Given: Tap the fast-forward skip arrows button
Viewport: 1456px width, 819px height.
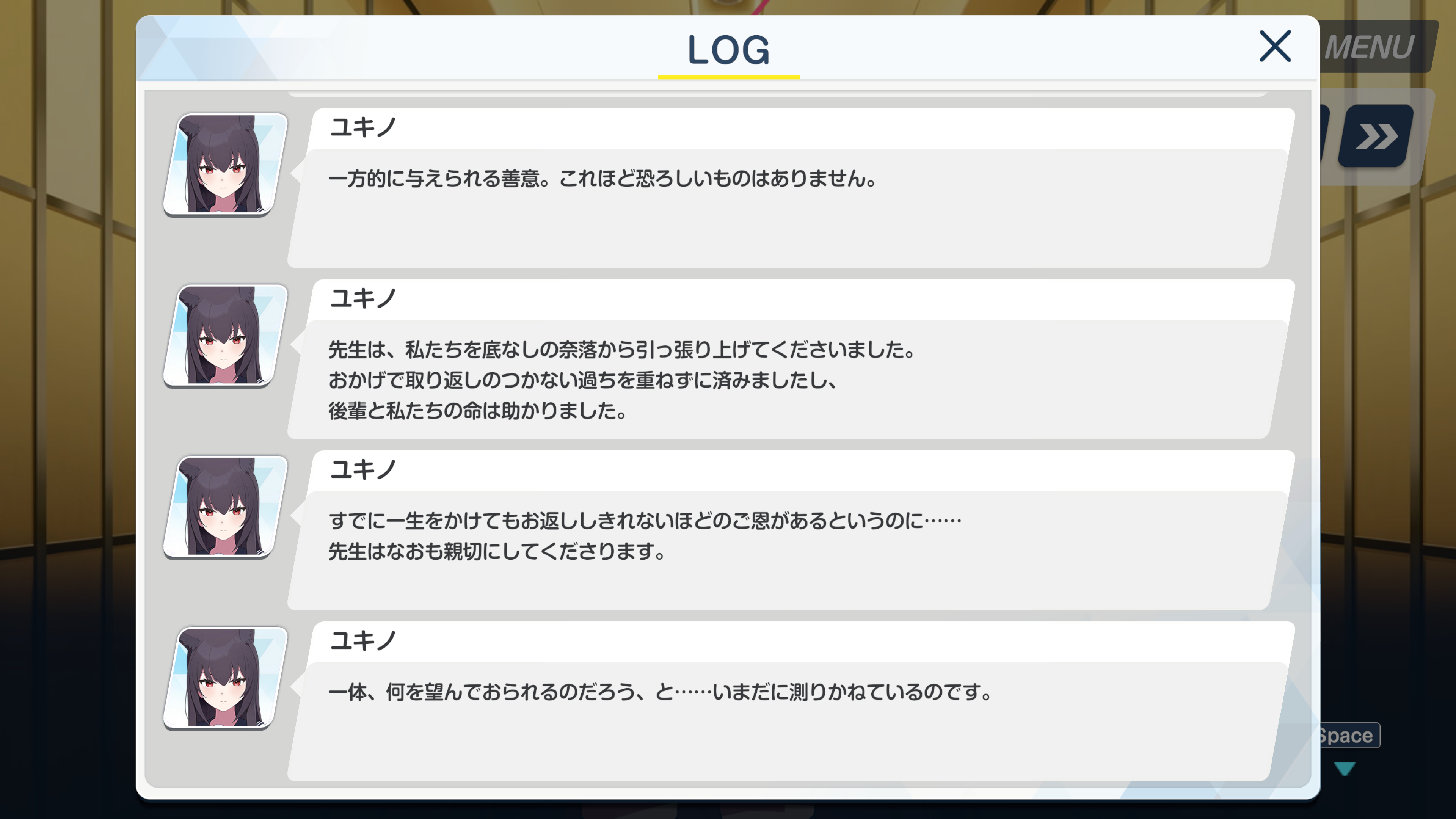Looking at the screenshot, I should tap(1376, 136).
